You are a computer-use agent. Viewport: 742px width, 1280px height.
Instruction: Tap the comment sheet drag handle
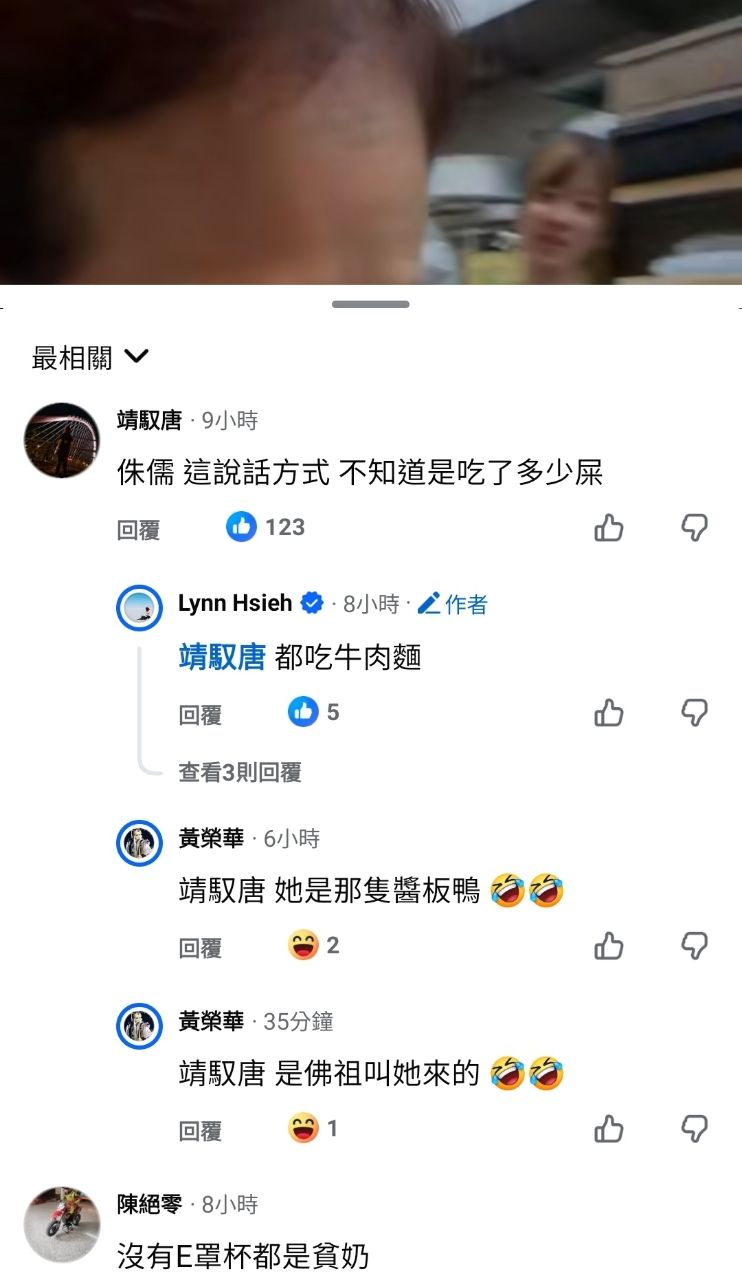(371, 304)
